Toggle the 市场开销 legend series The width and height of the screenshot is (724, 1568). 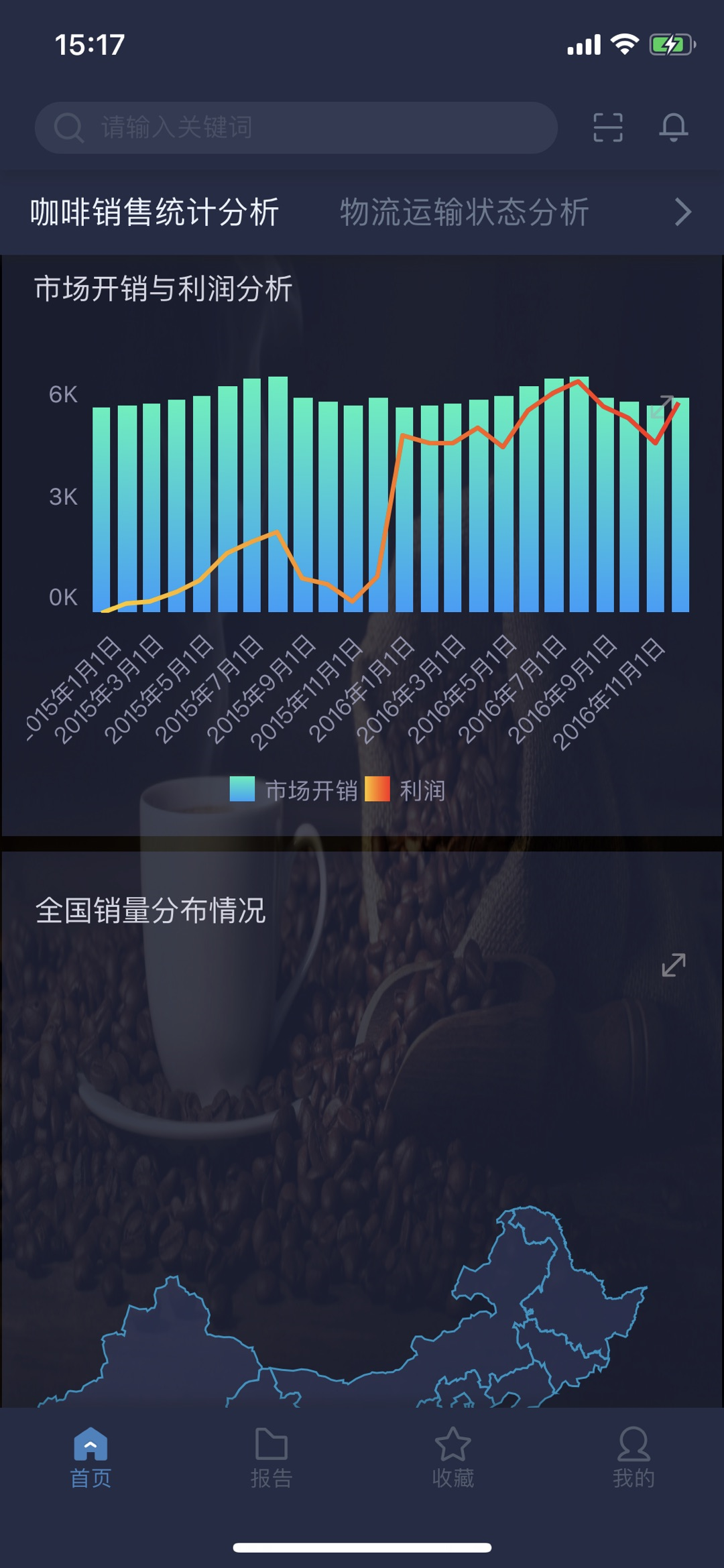tap(294, 790)
